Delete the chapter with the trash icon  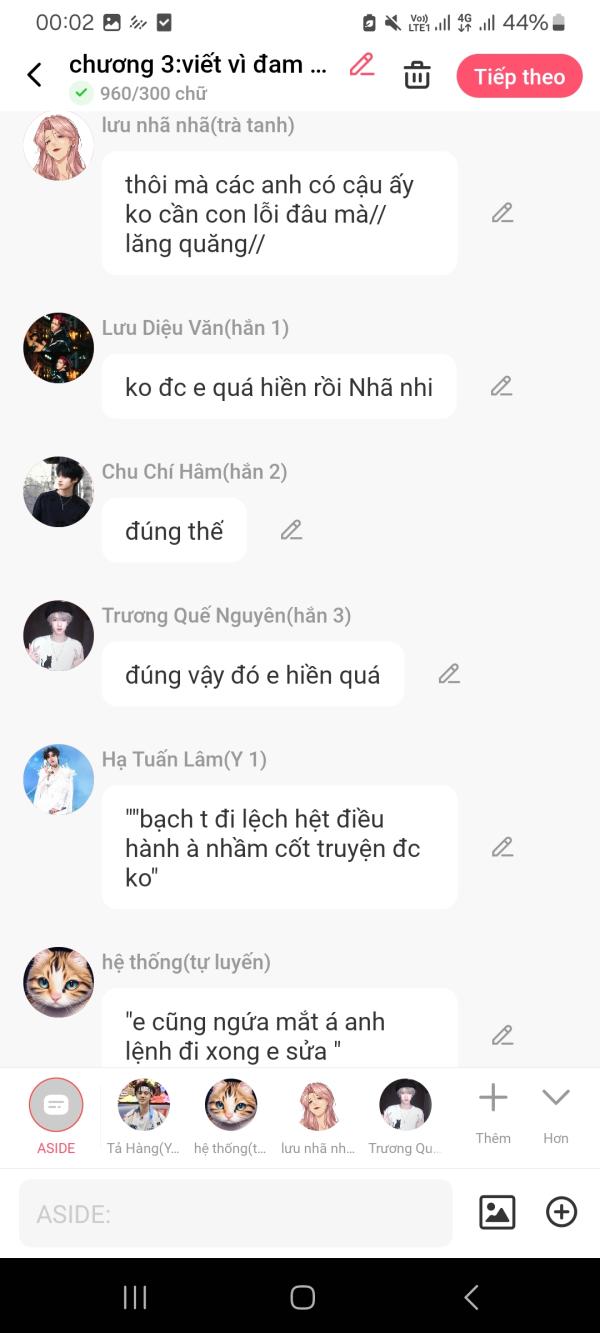point(417,75)
